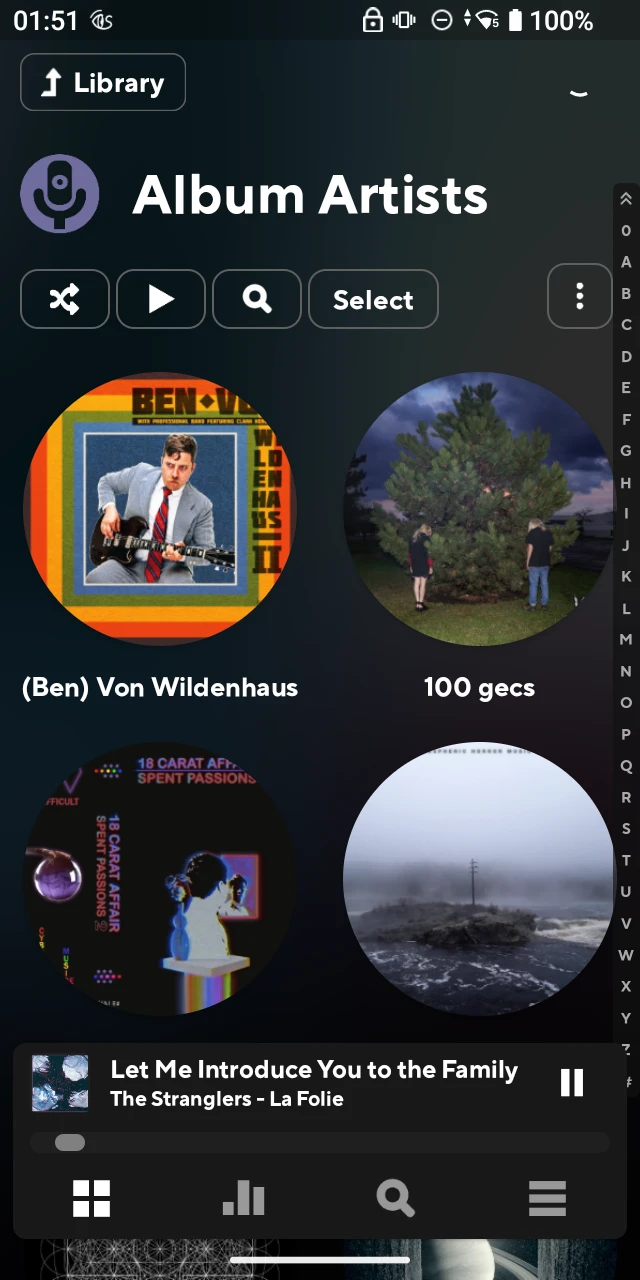Jump to top of the alphabet index
Image resolution: width=640 pixels, height=1280 pixels.
pyautogui.click(x=626, y=199)
